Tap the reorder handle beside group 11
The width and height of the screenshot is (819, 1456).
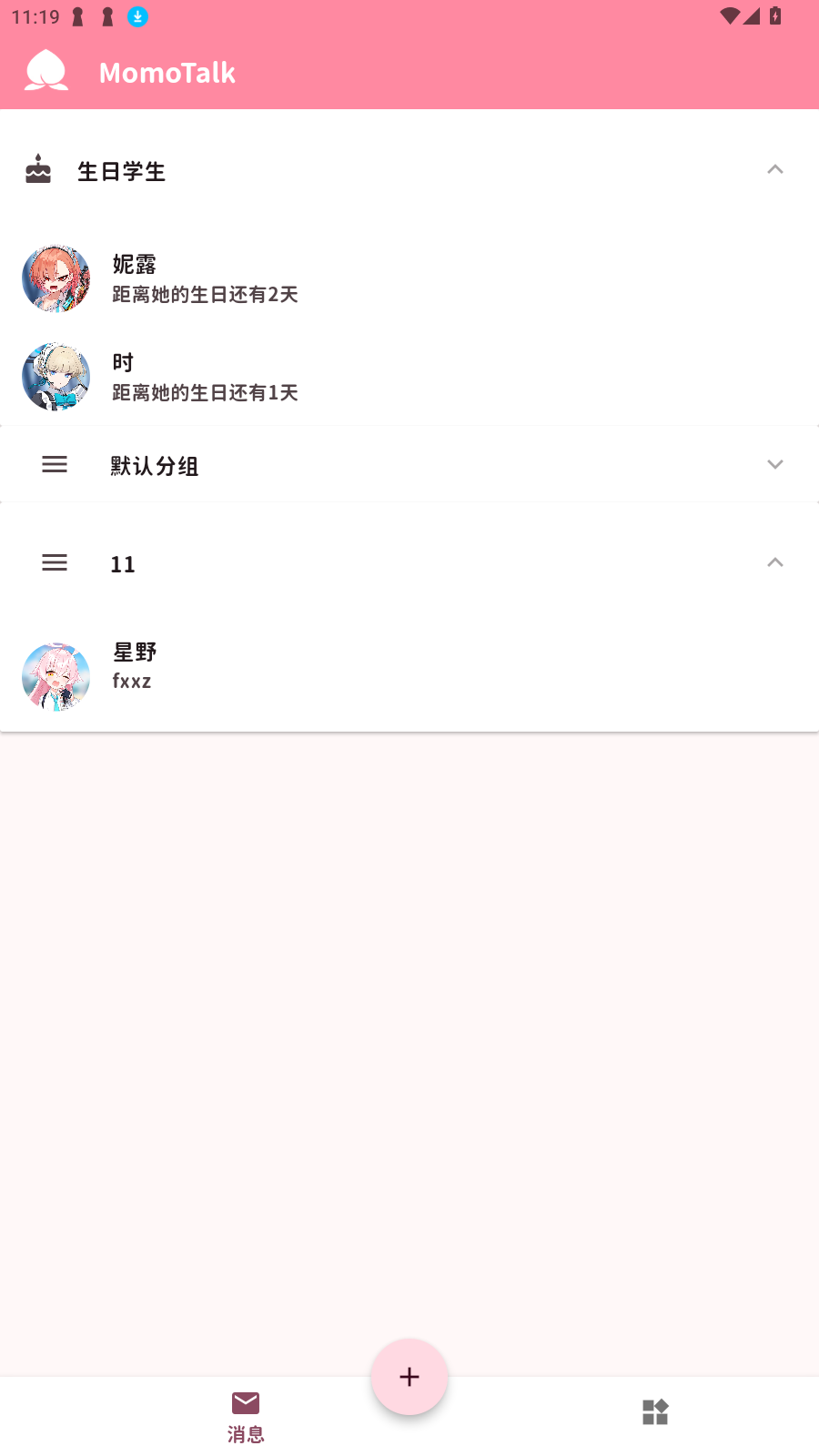coord(55,563)
